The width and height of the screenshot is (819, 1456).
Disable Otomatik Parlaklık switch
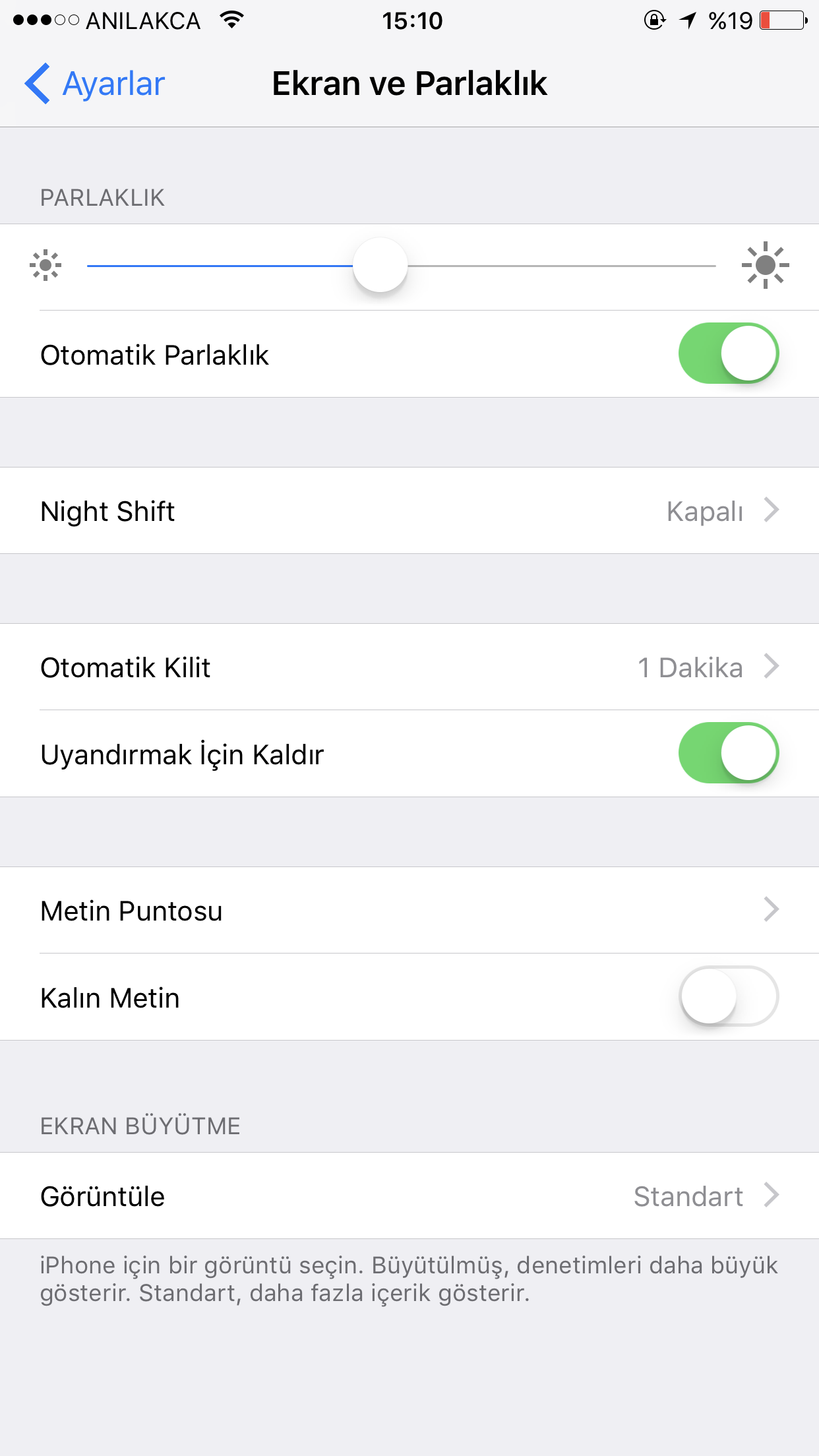click(728, 353)
